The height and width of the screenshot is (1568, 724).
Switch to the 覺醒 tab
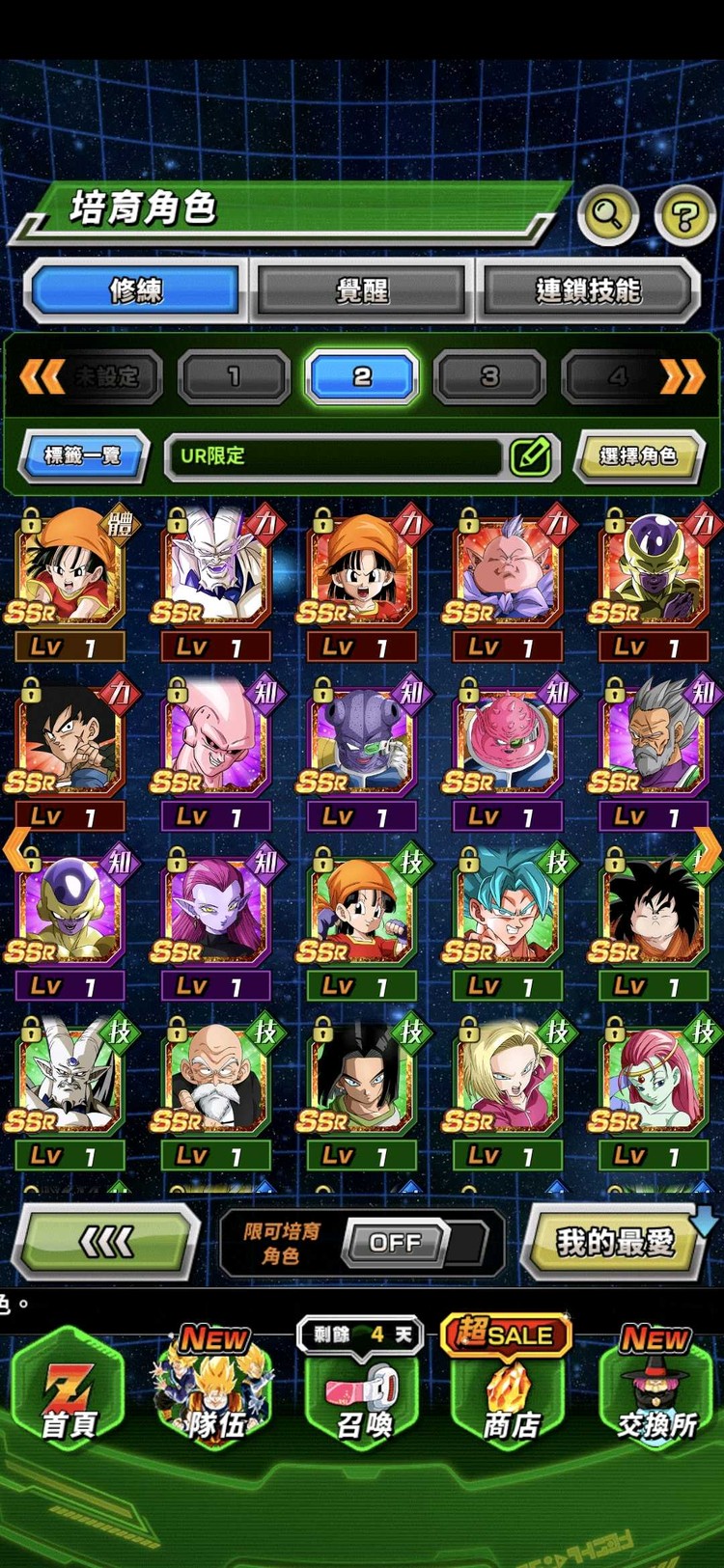(362, 289)
